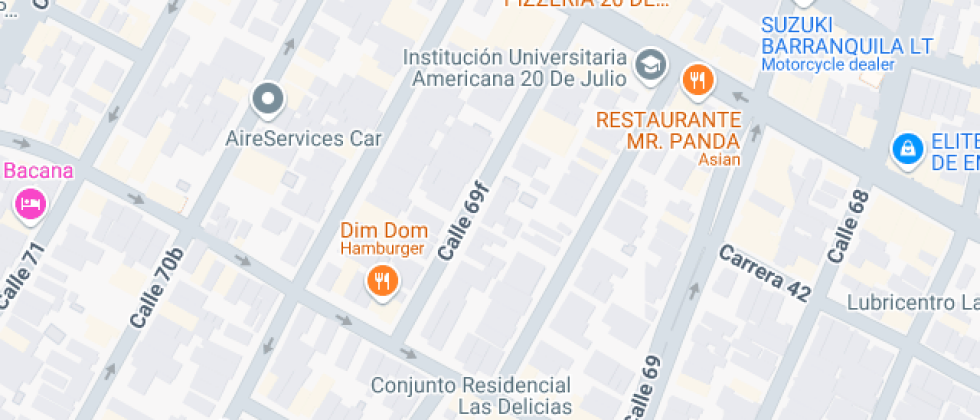Select the Bacana hotel marker

pyautogui.click(x=30, y=205)
